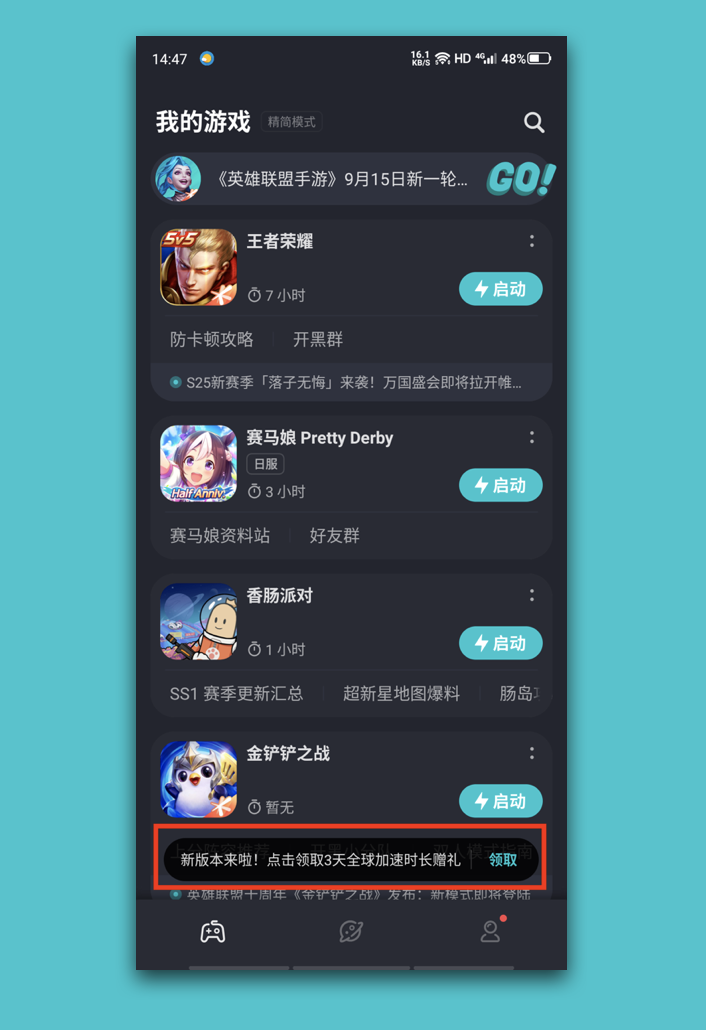Switch to the discover planet tab

click(x=351, y=932)
